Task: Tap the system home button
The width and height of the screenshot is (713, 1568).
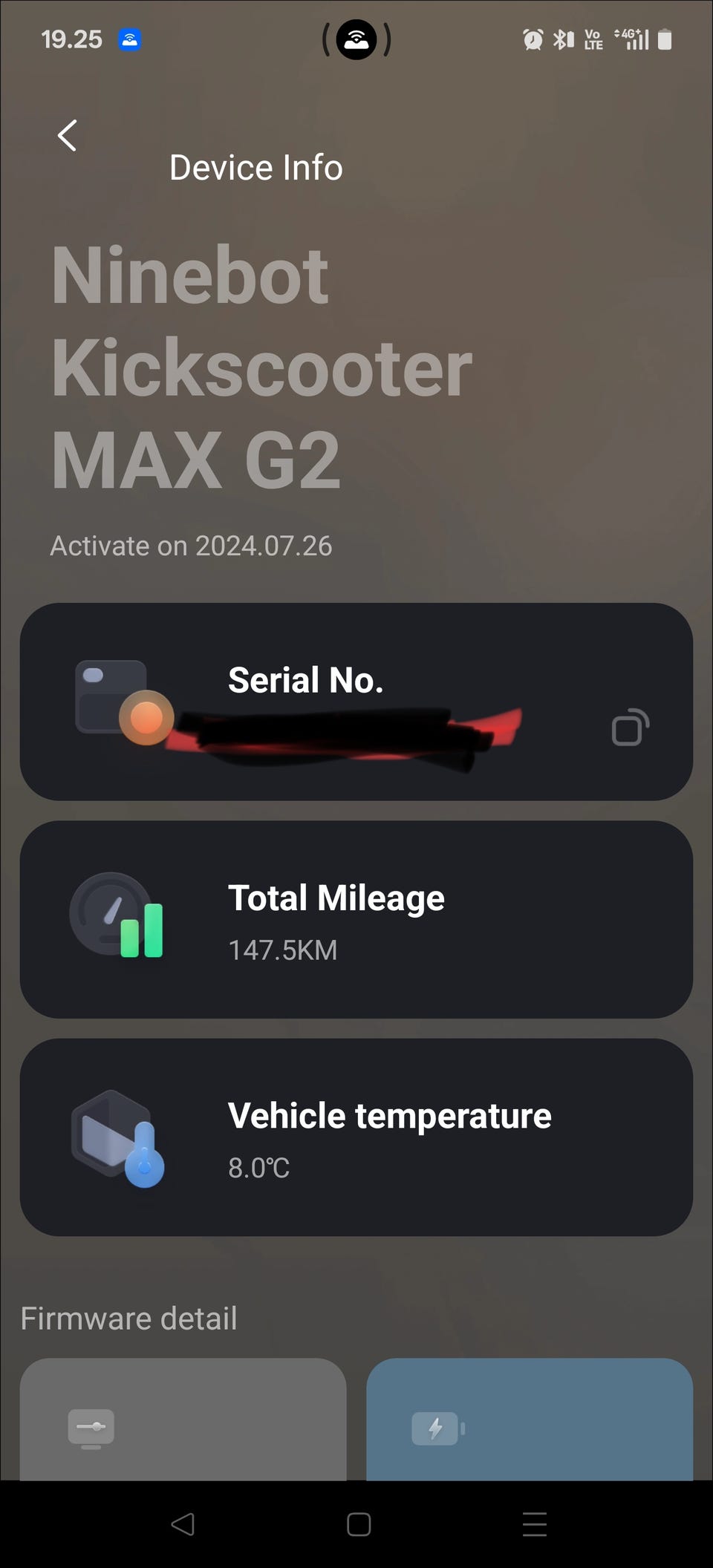Action: point(359,1524)
